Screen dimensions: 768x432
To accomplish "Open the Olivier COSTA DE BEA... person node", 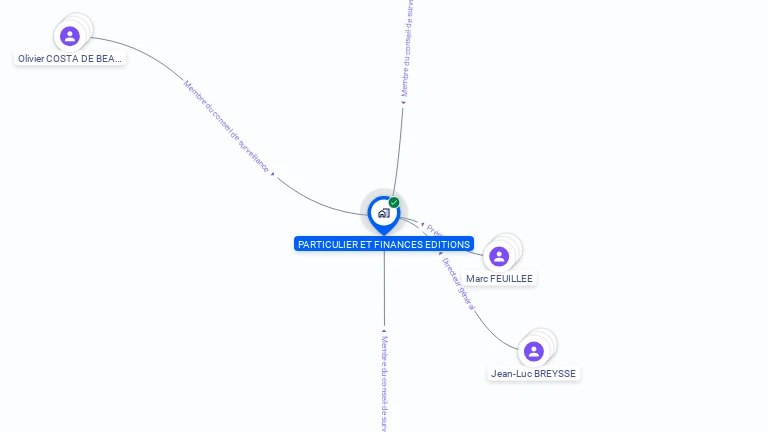I will click(69, 37).
